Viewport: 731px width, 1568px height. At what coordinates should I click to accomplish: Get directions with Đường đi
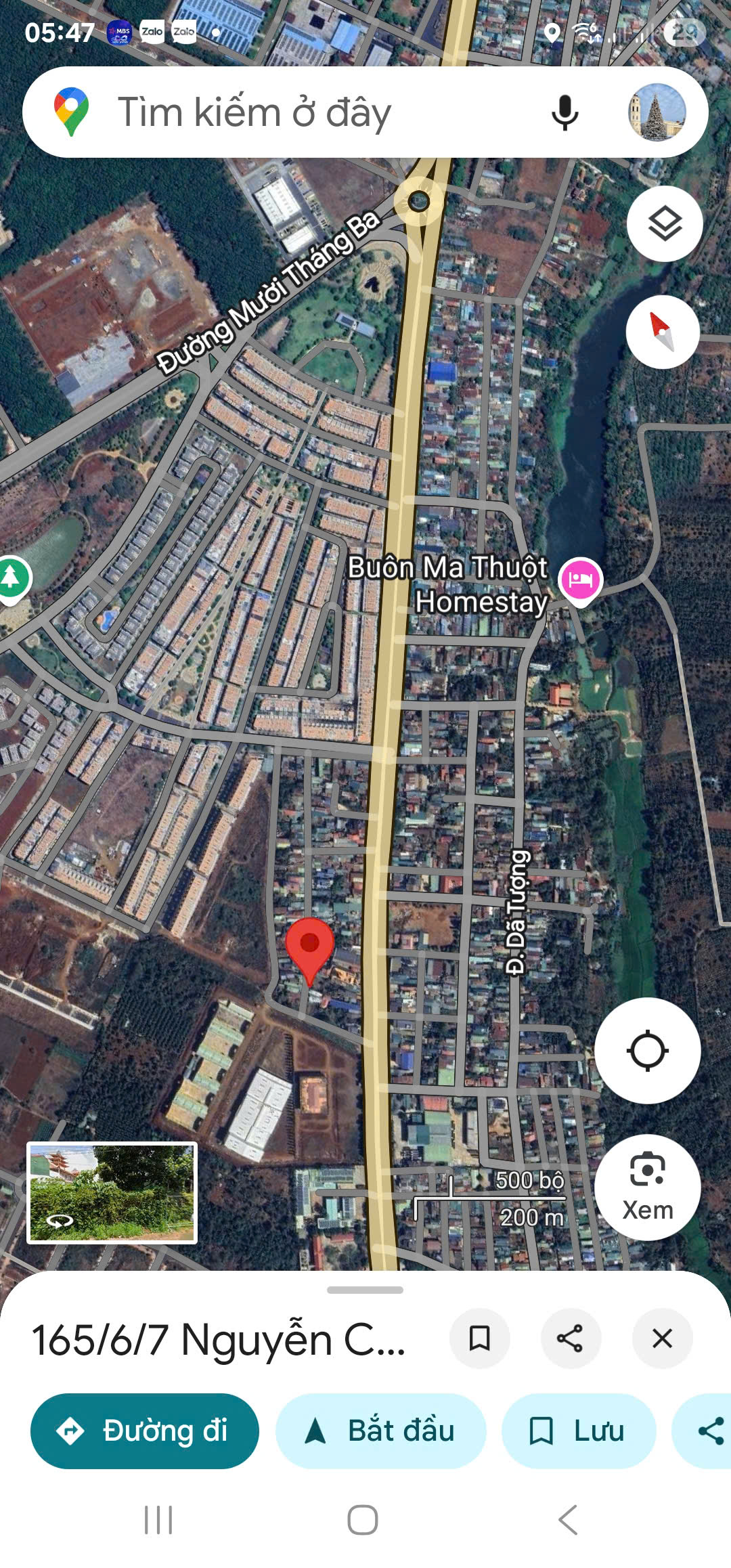[145, 1431]
